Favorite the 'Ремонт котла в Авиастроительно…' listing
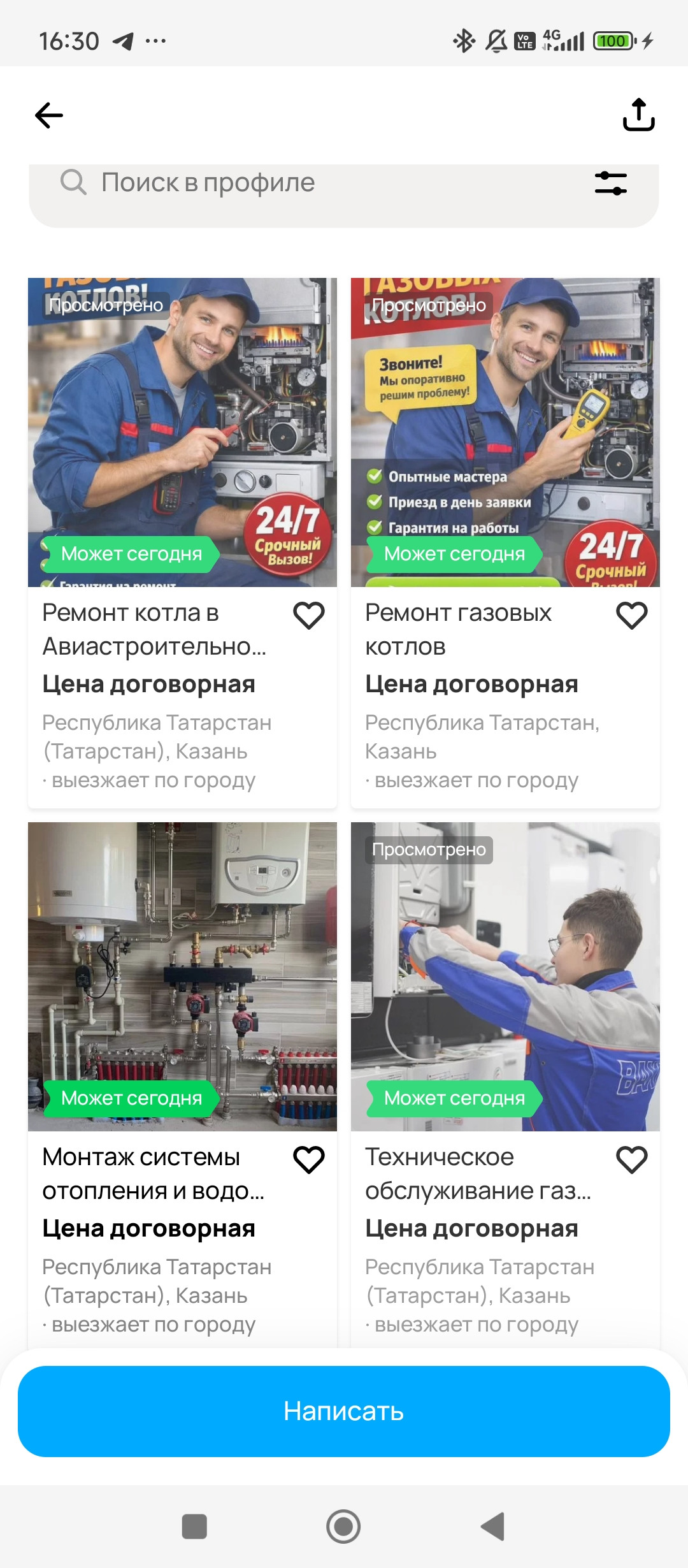This screenshot has height=1568, width=688. point(309,616)
